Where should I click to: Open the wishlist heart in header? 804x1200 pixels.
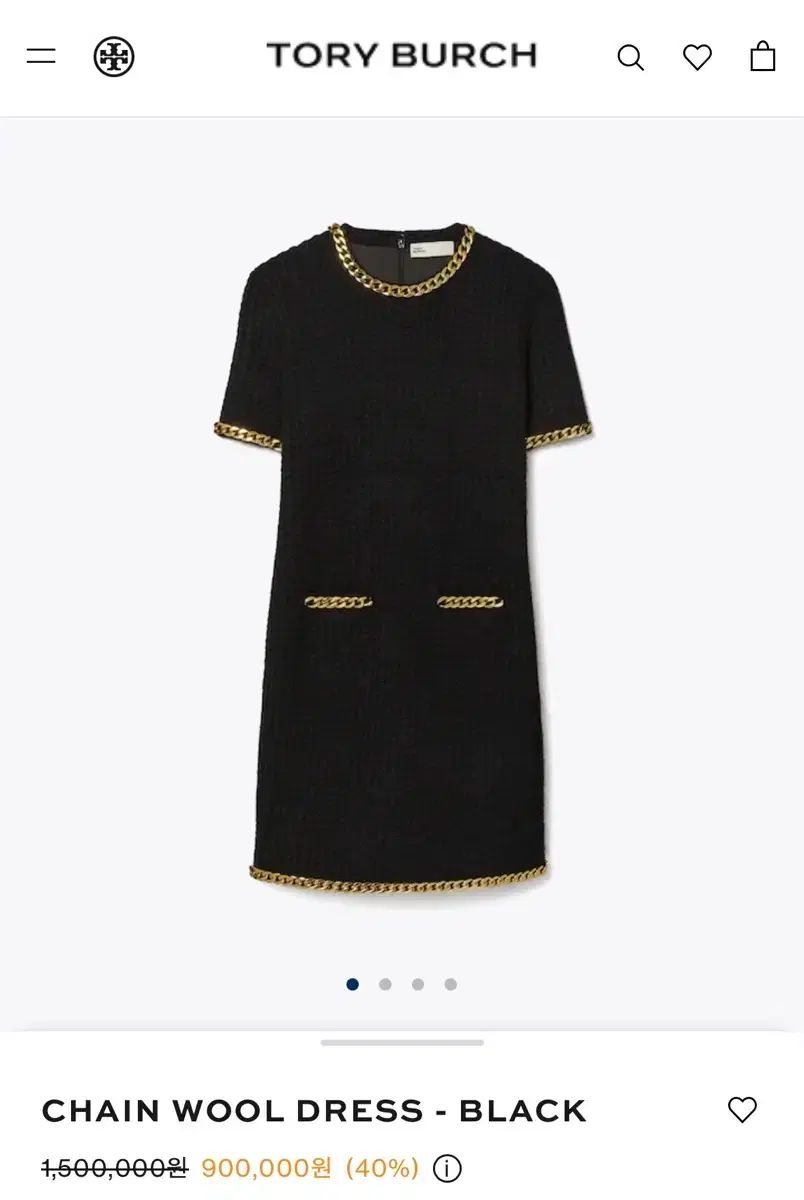tap(697, 57)
